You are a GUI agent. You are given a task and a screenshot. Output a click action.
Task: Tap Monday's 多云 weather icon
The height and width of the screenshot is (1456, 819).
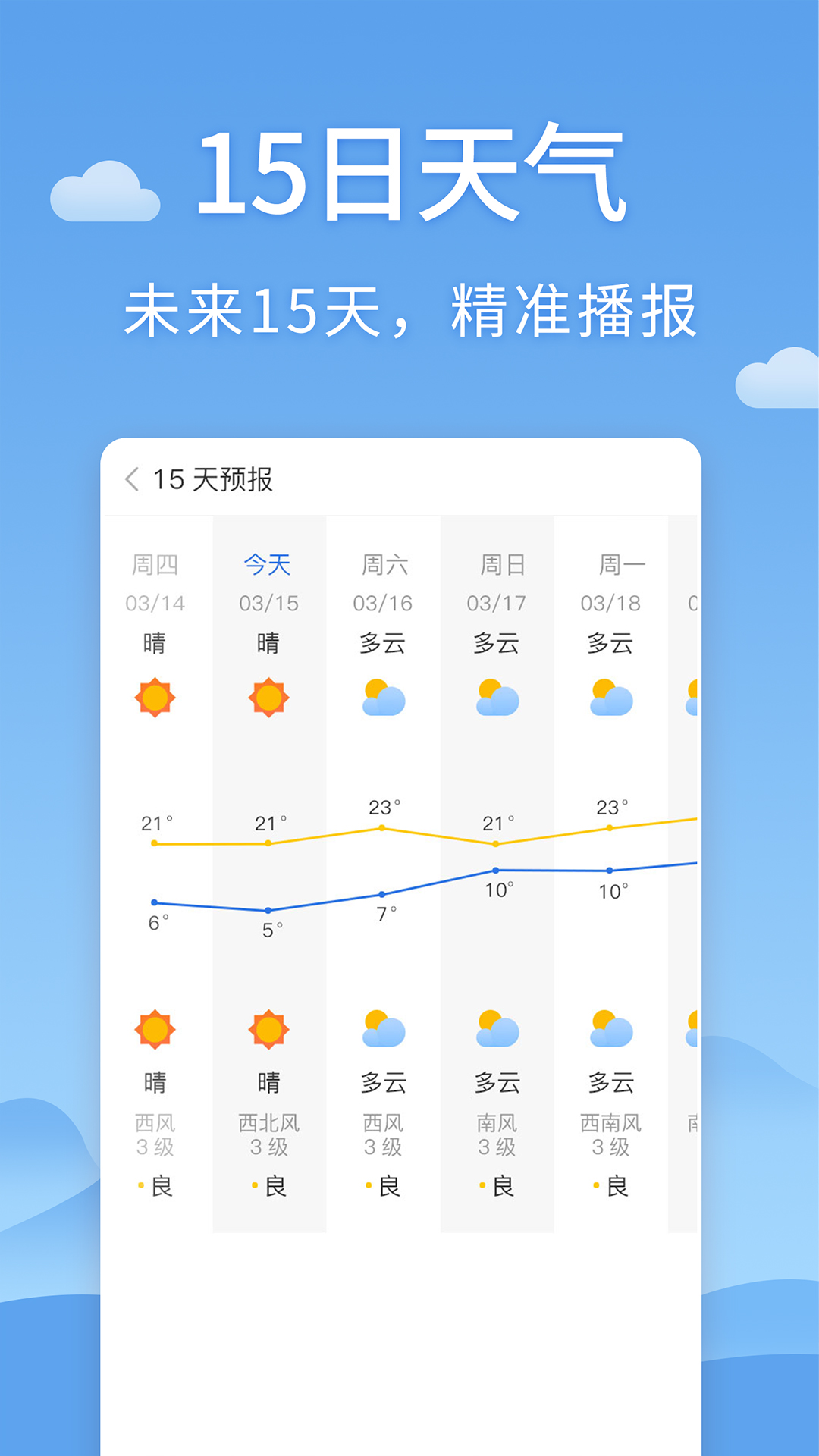coord(610,699)
